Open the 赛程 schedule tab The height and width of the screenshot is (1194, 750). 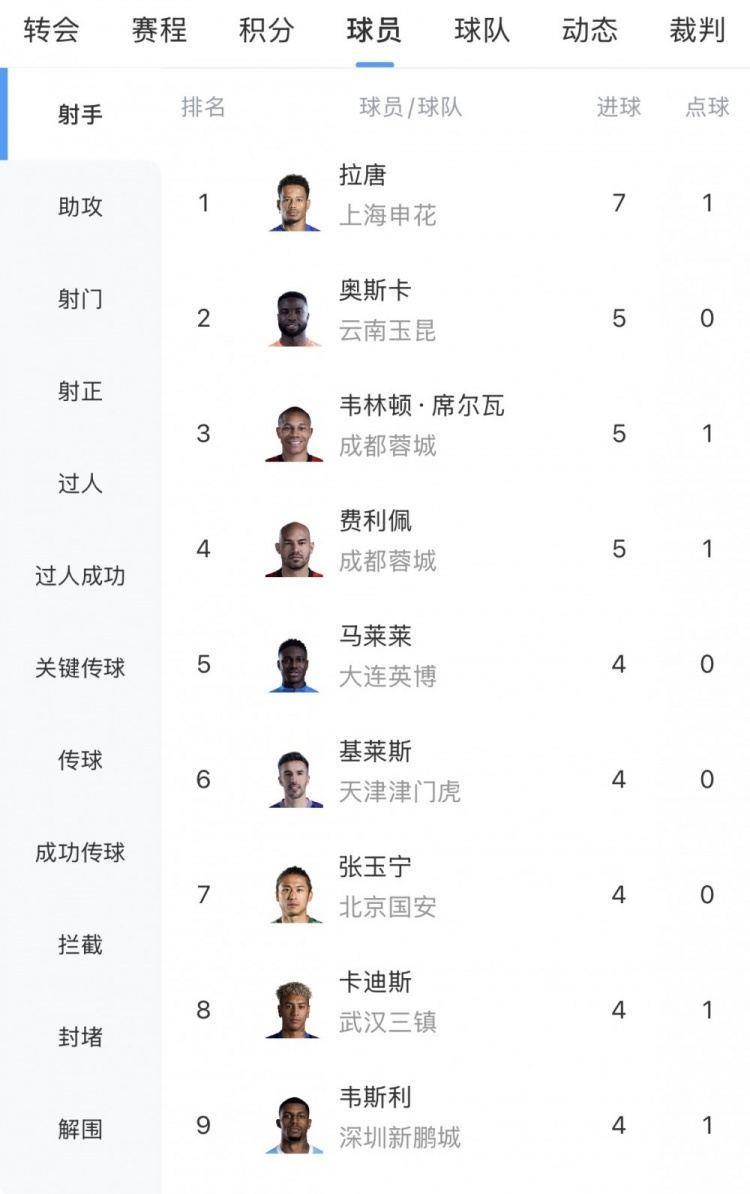pos(156,30)
